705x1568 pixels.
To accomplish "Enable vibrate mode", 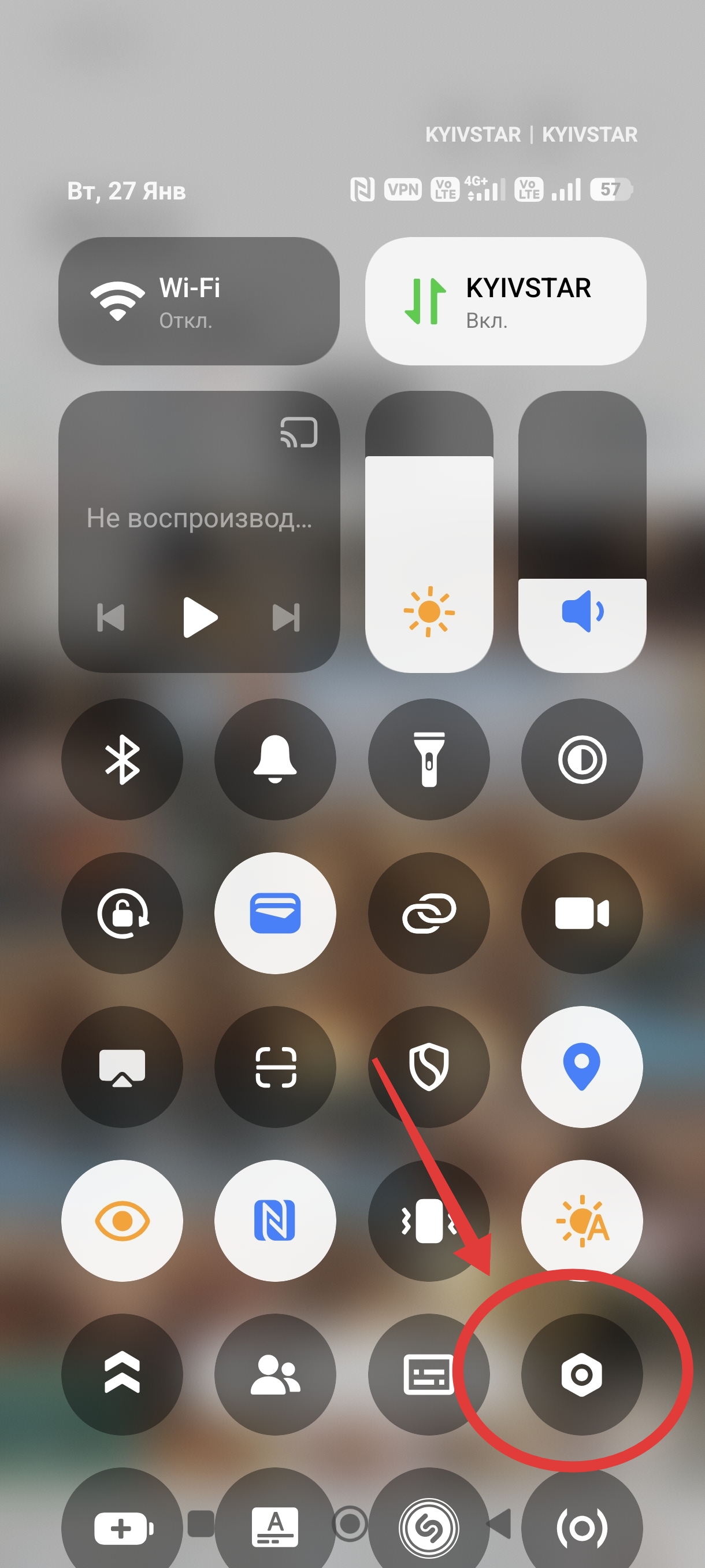I will tap(429, 1221).
